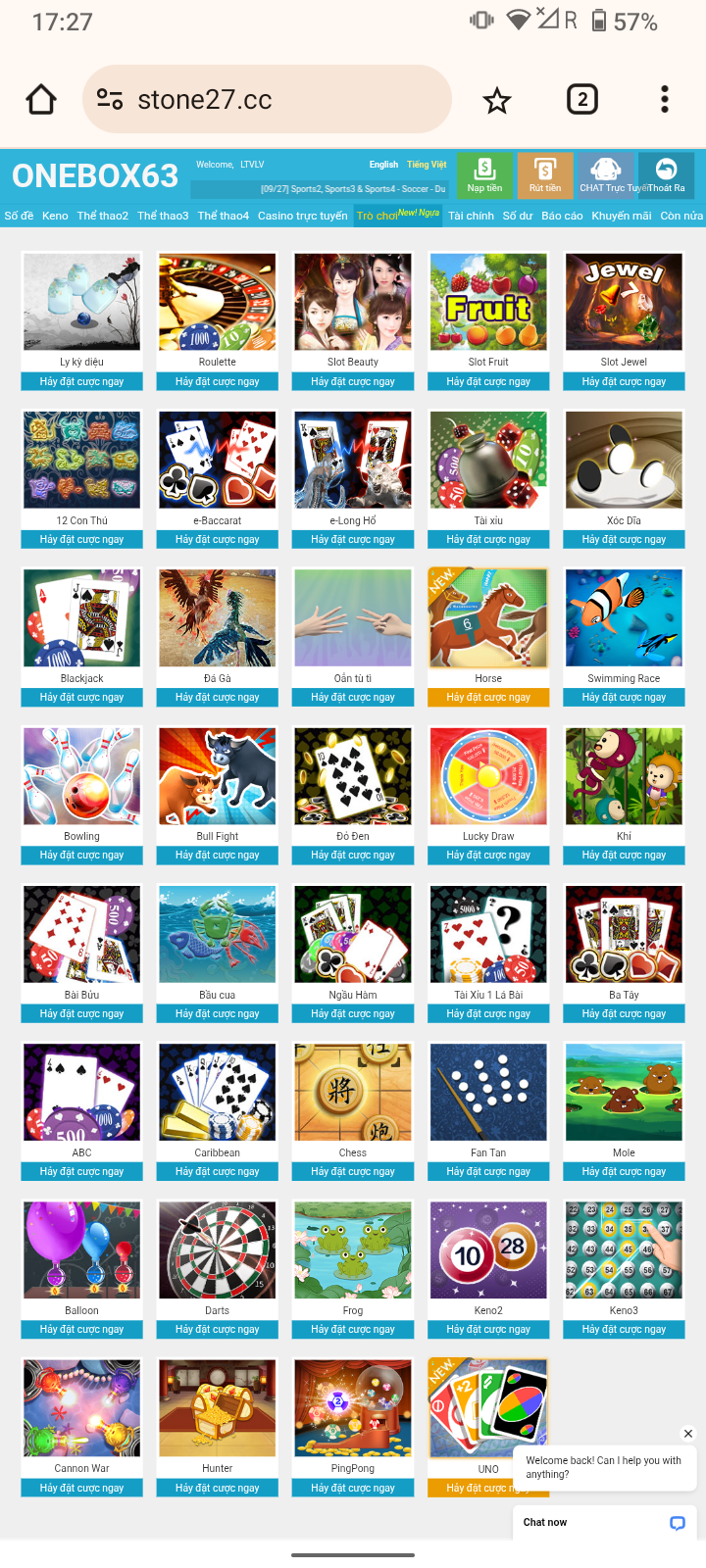Viewport: 706px width, 1568px height.
Task: Launch the Lucky Draw game
Action: (488, 777)
